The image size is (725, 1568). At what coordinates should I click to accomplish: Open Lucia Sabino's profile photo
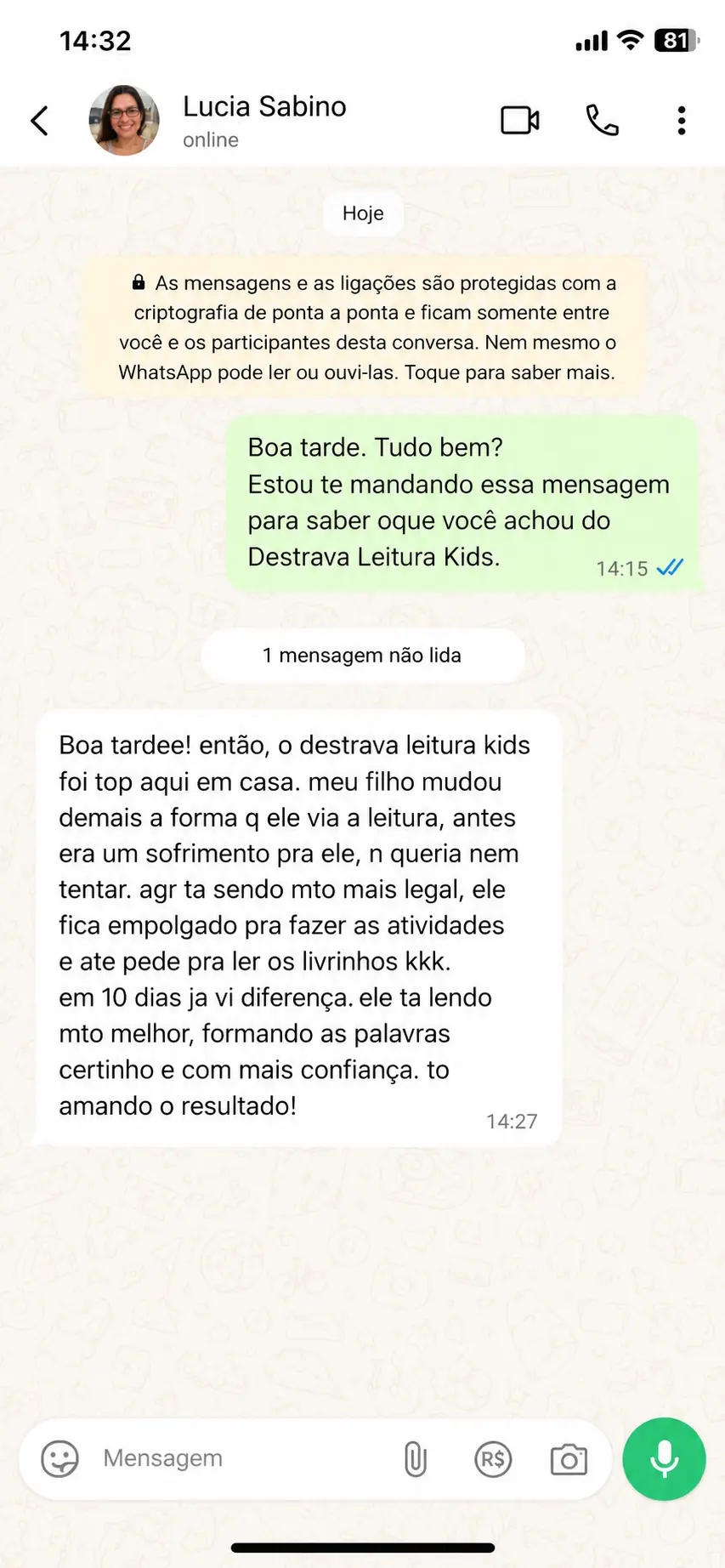124,120
